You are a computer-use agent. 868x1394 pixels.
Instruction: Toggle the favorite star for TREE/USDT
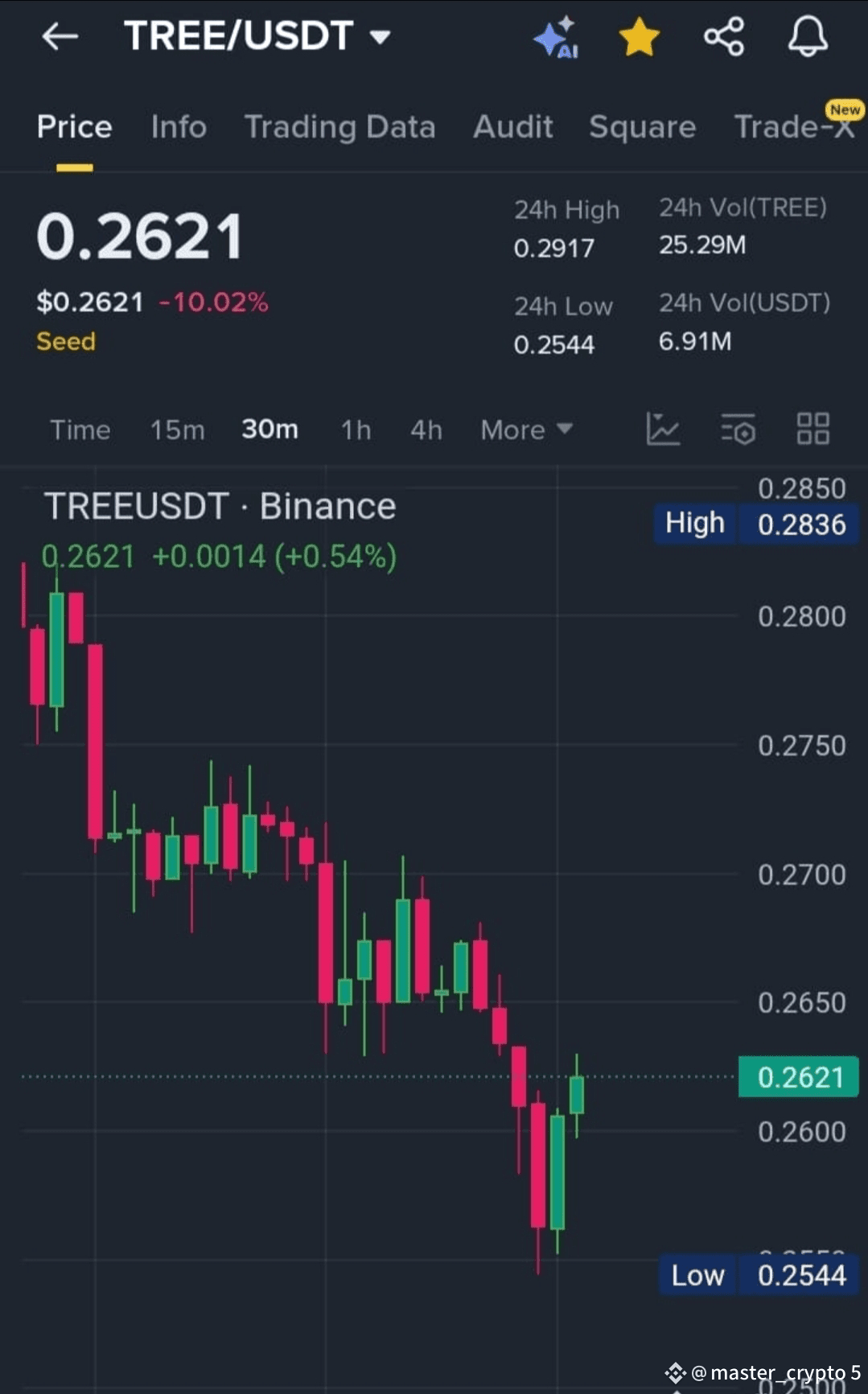[x=640, y=37]
